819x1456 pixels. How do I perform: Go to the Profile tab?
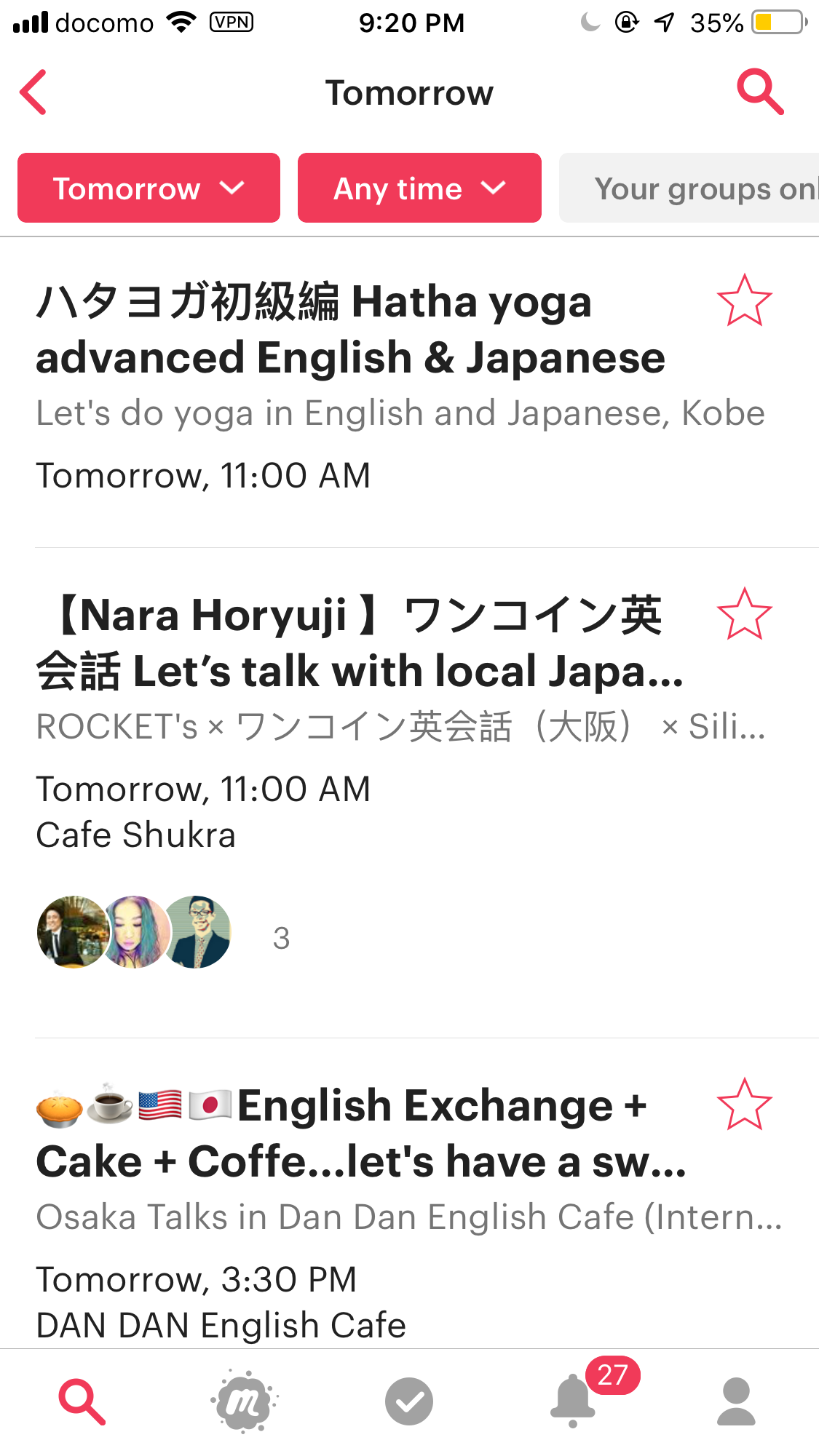coord(737,1401)
